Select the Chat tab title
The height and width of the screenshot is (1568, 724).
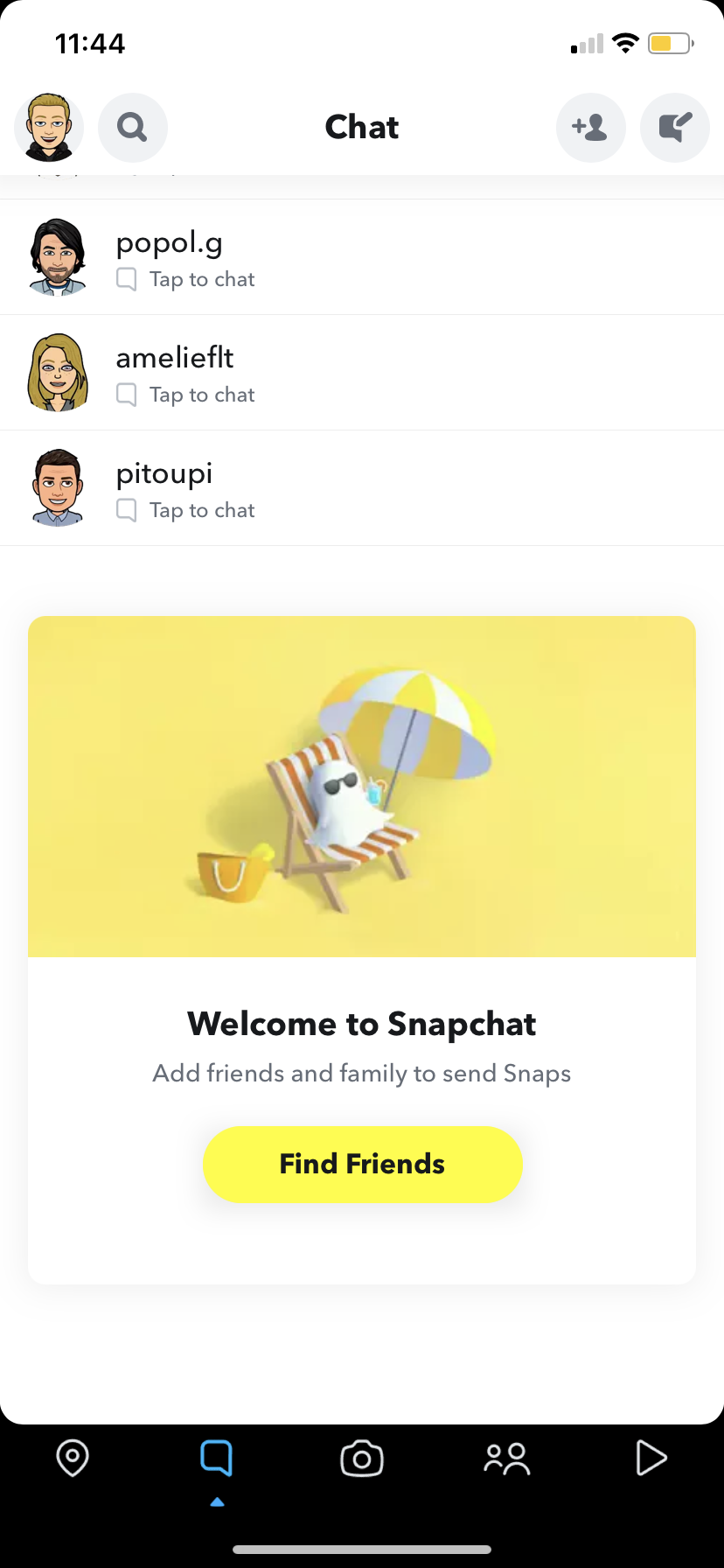click(361, 127)
